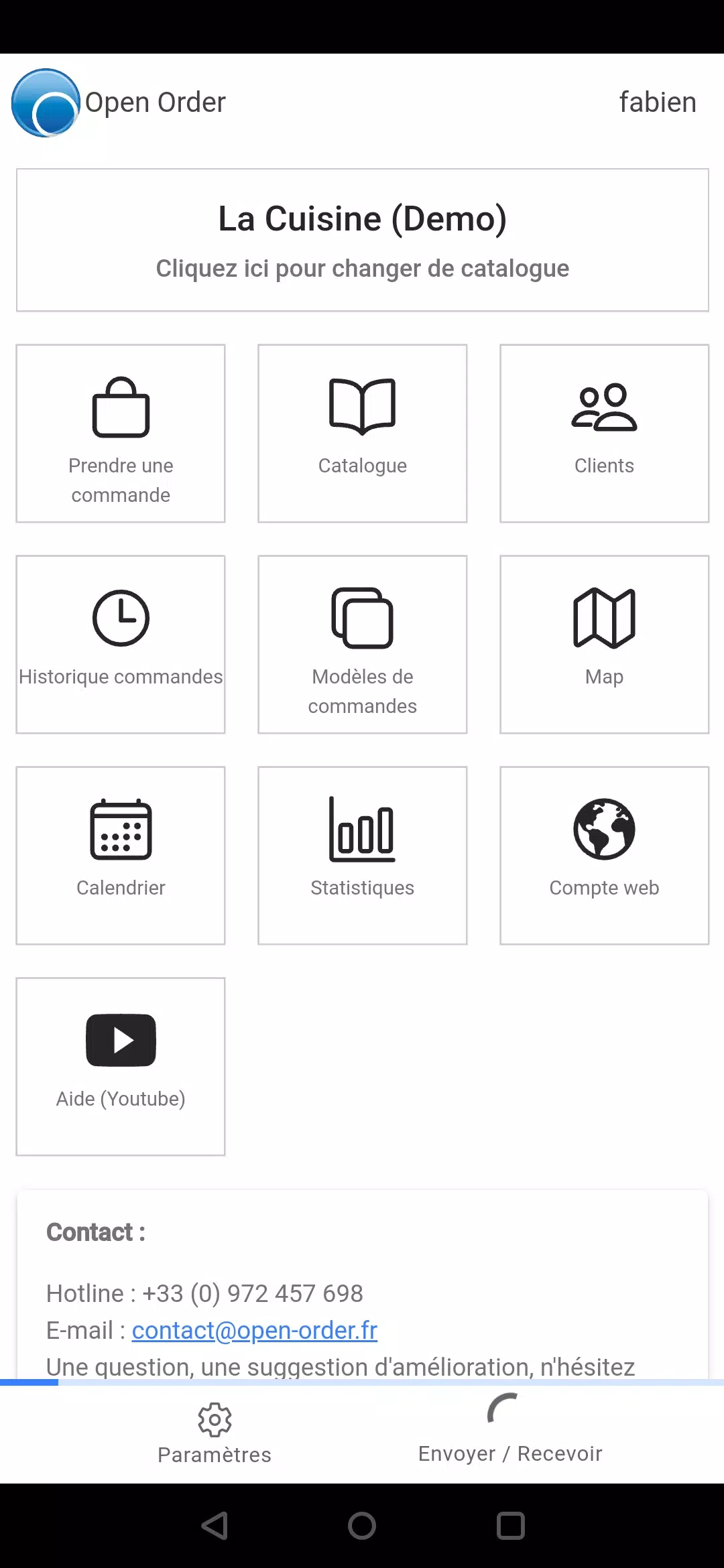Image resolution: width=724 pixels, height=1568 pixels.
Task: Open Historique commandes
Action: tap(121, 645)
